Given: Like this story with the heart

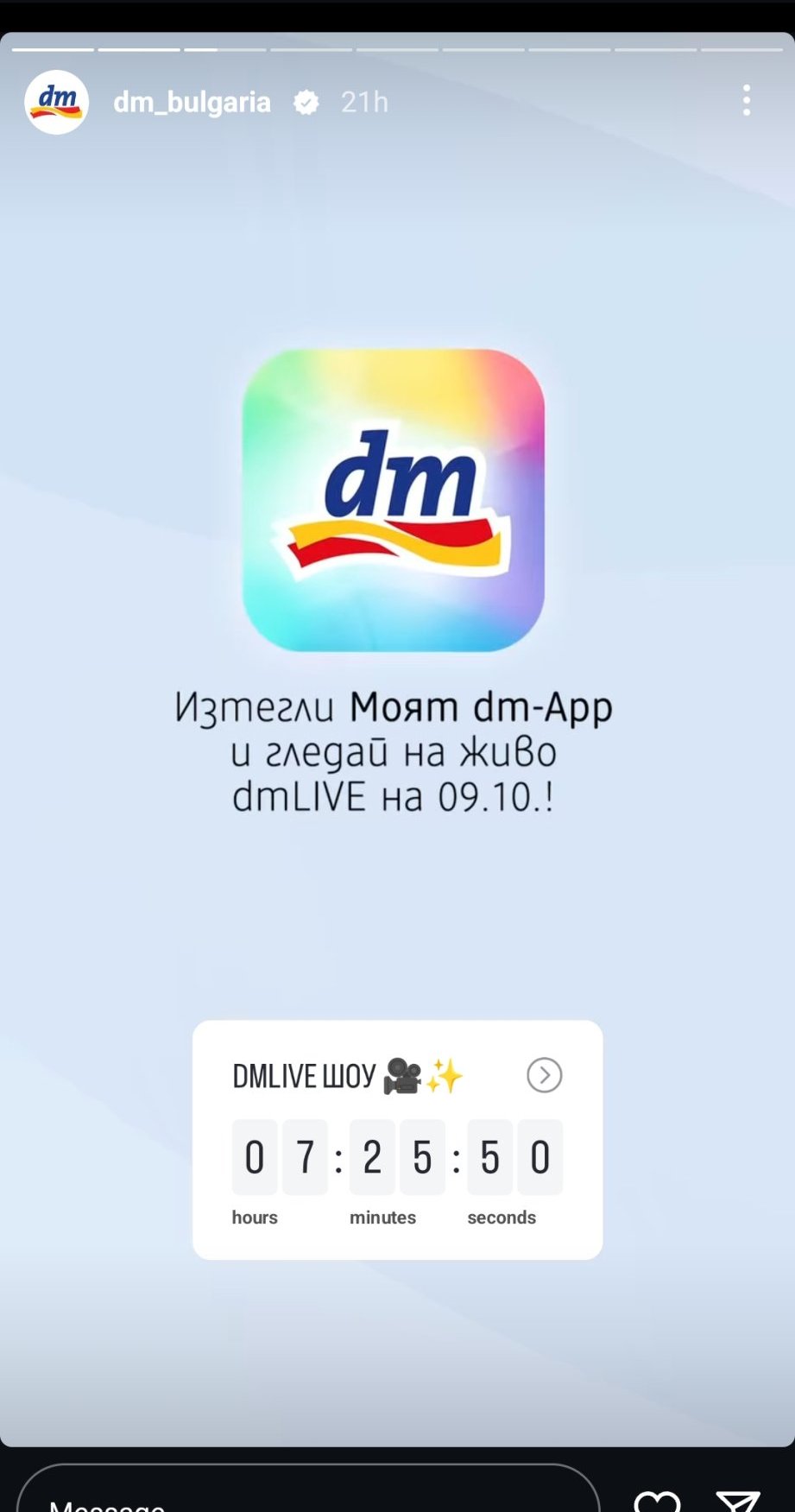Looking at the screenshot, I should [657, 1501].
